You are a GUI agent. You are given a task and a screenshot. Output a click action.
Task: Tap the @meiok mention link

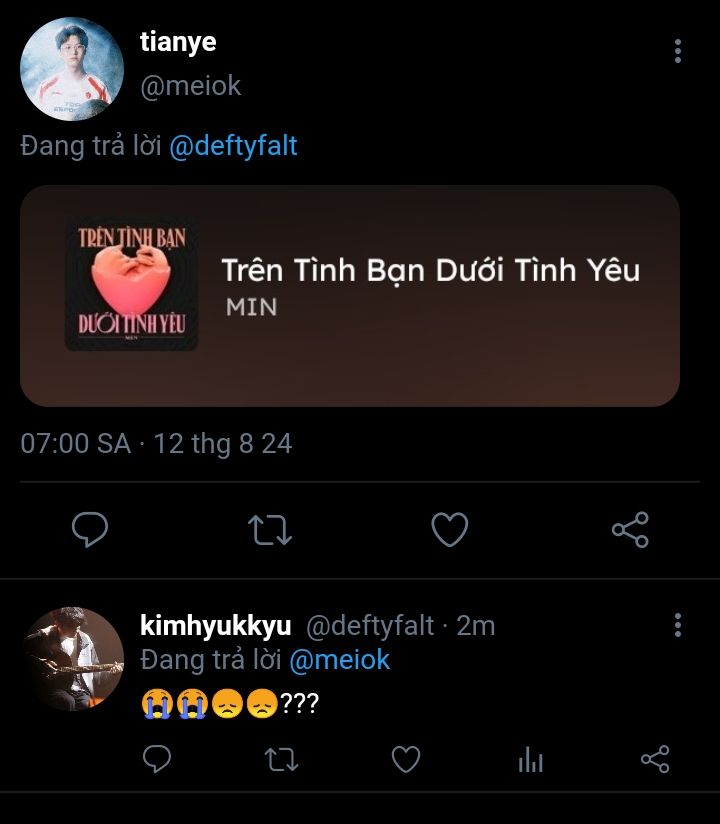339,660
